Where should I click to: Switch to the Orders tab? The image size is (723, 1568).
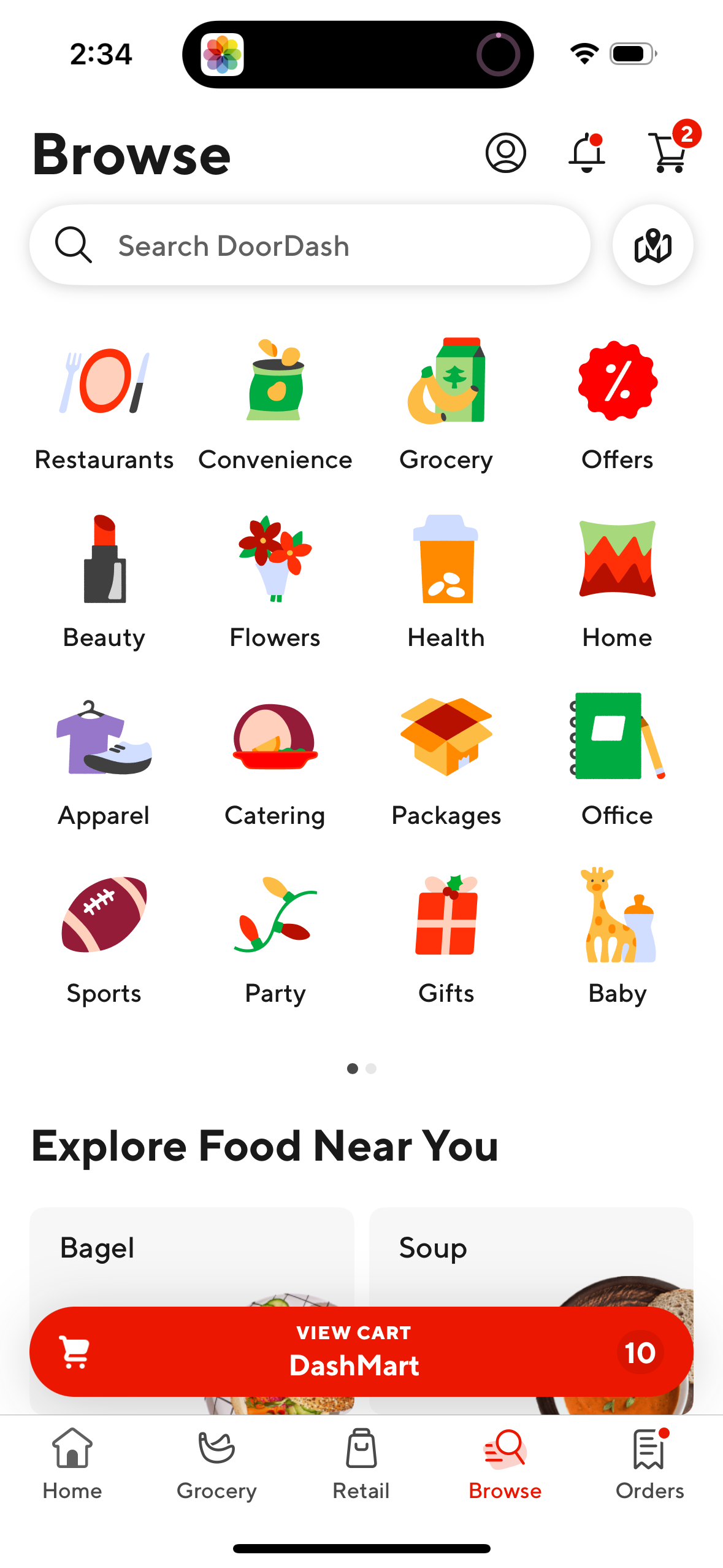(649, 1469)
